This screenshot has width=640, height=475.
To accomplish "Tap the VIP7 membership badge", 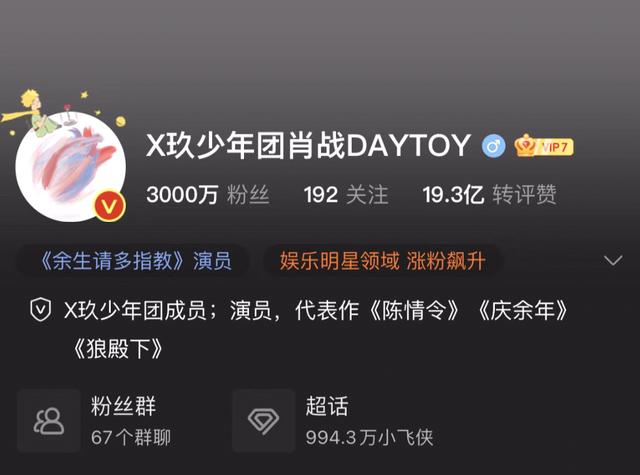I will pos(543,147).
